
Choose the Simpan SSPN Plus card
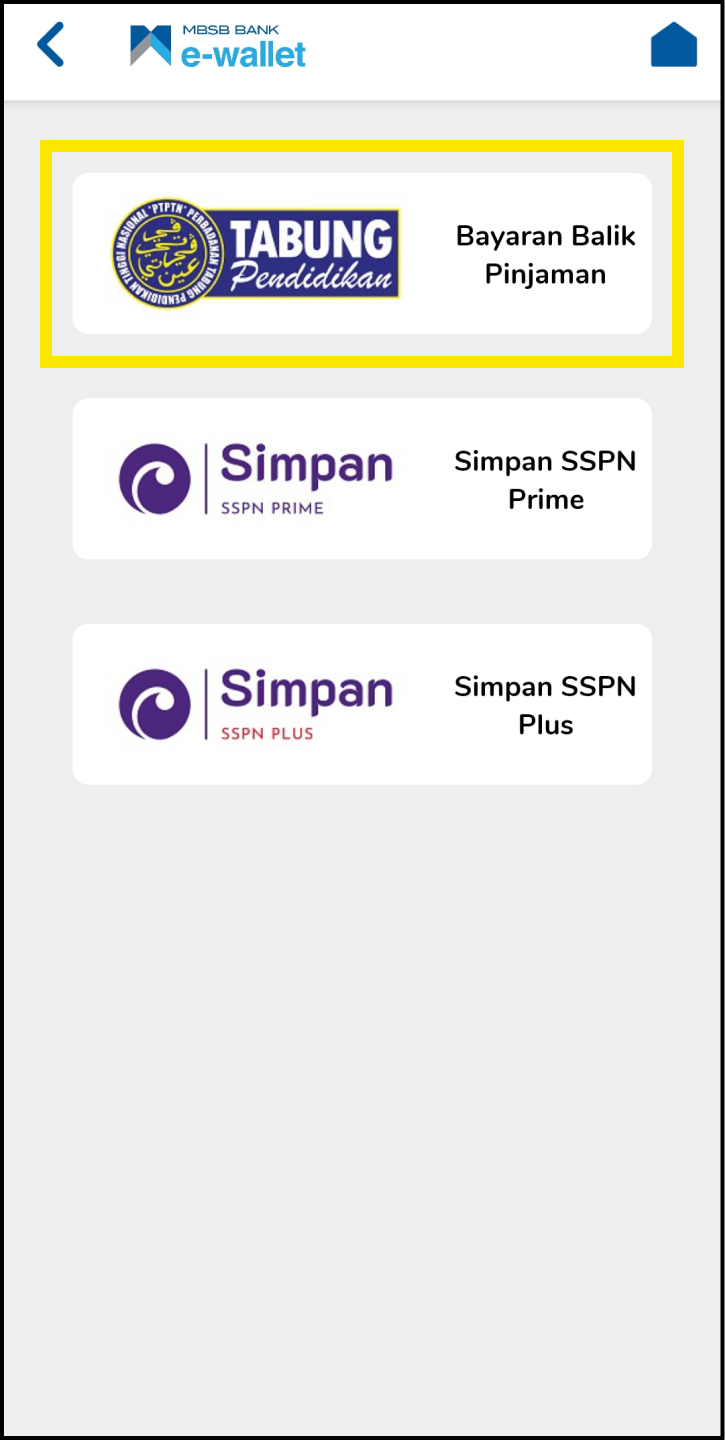pyautogui.click(x=362, y=704)
